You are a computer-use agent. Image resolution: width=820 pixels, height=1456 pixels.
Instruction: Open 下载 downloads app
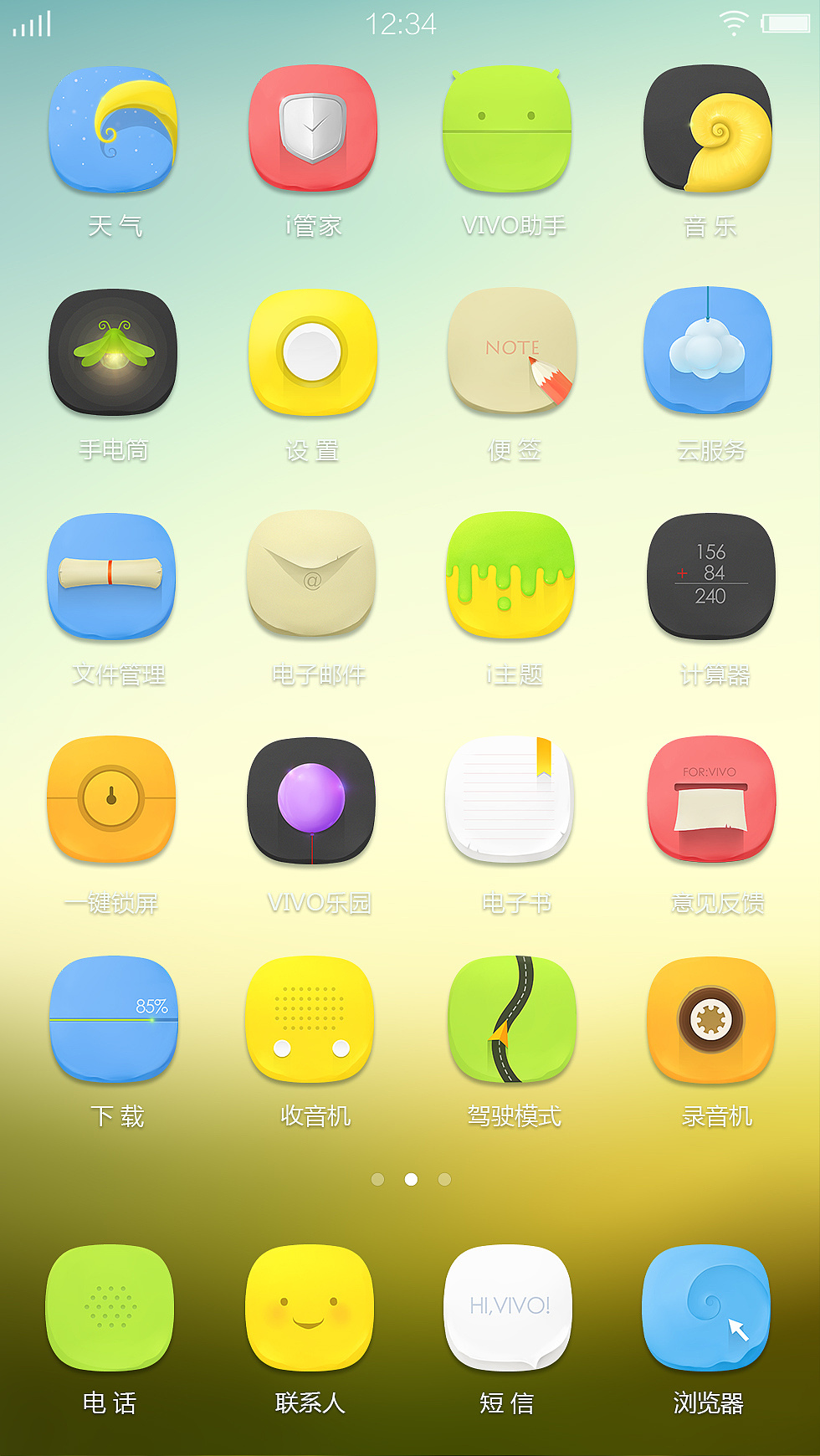tap(114, 1019)
